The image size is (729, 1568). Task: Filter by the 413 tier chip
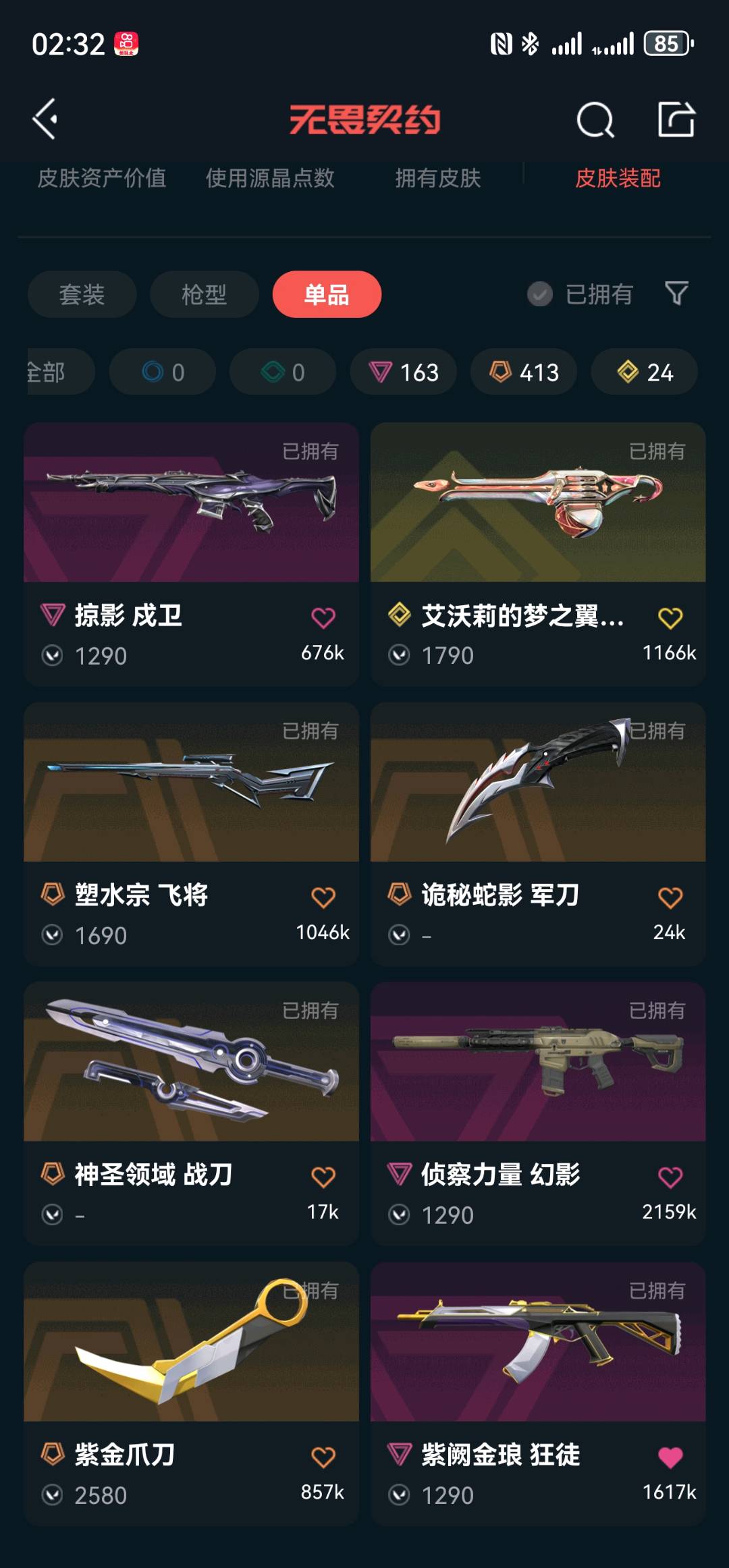[524, 372]
